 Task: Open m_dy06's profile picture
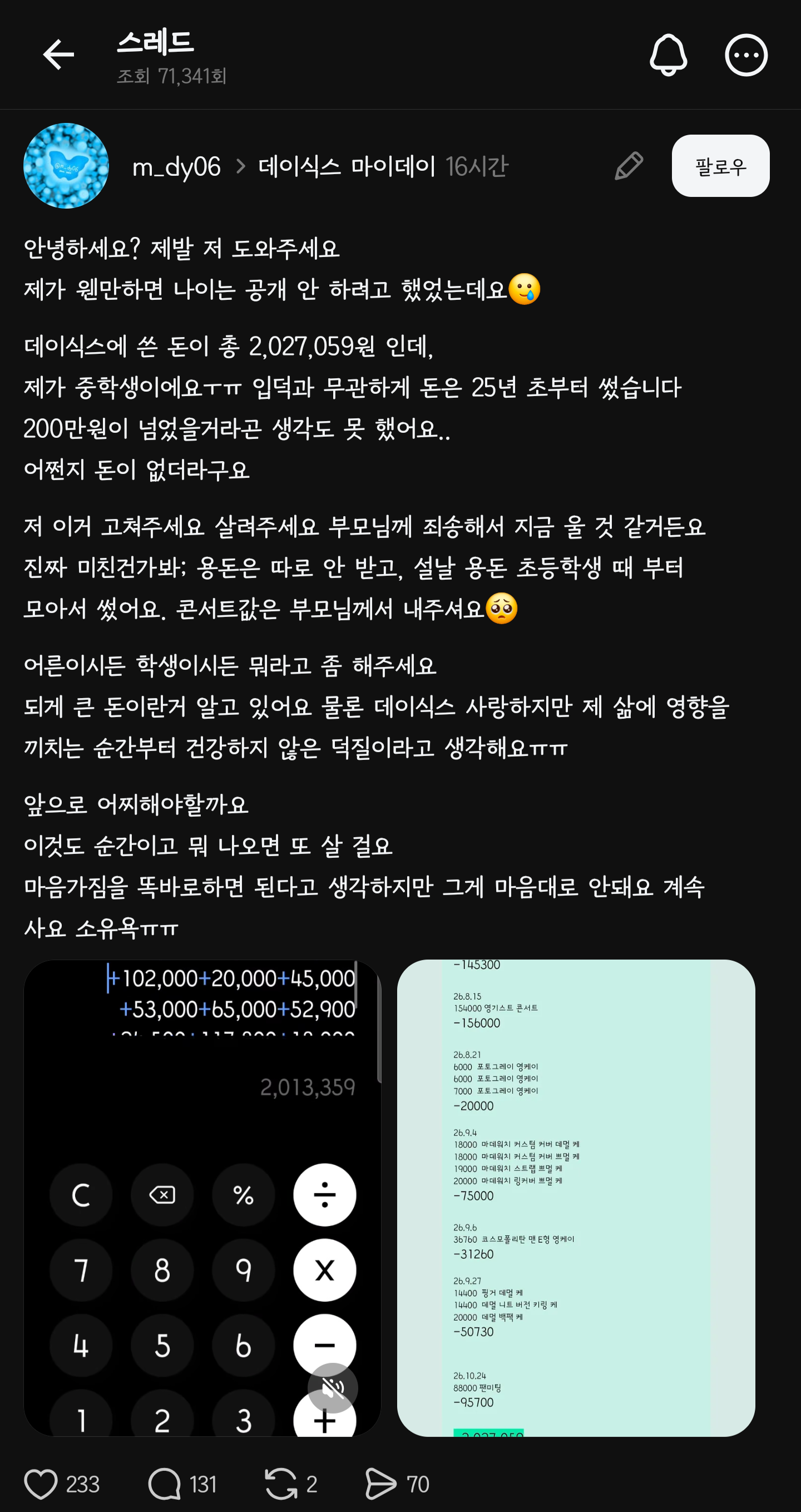pos(66,166)
